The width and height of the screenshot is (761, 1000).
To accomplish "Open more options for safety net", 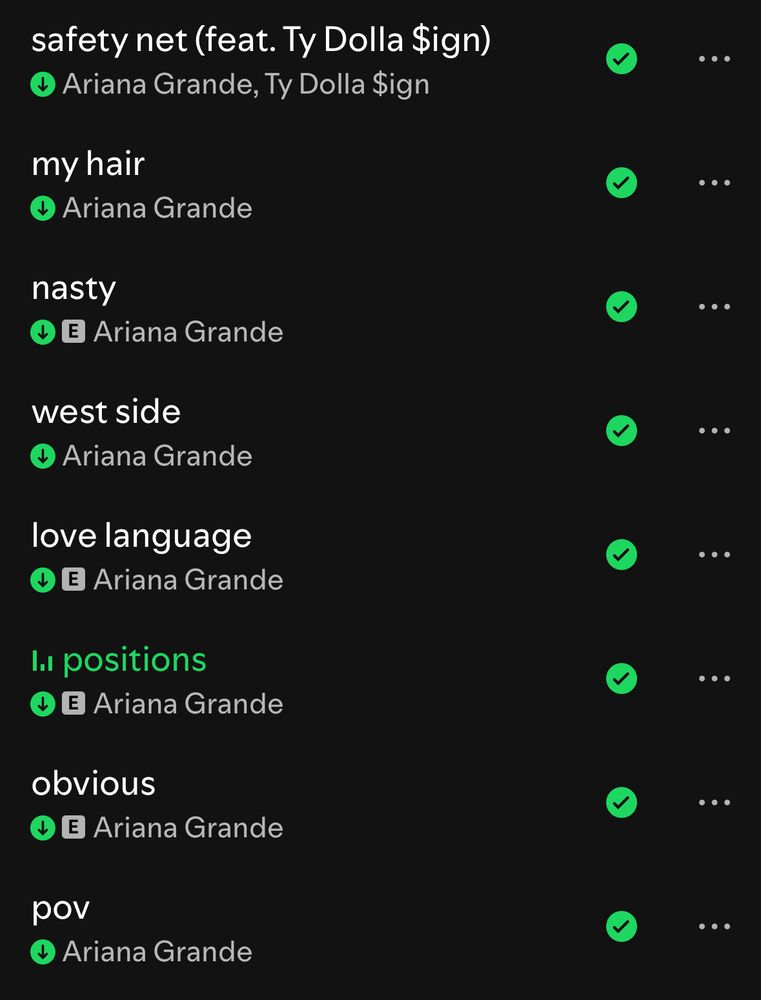I will [x=714, y=60].
